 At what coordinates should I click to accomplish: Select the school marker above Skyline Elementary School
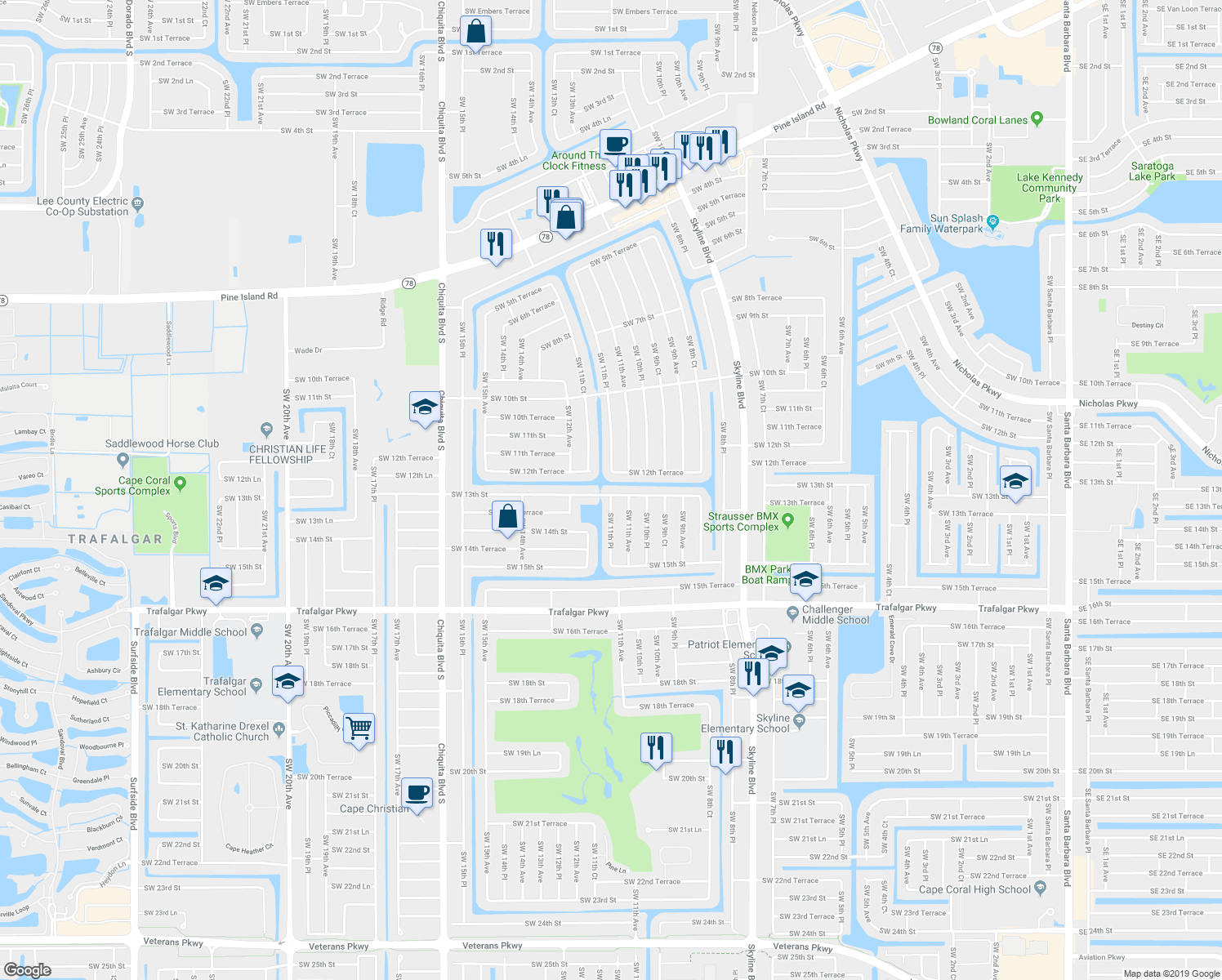[798, 689]
